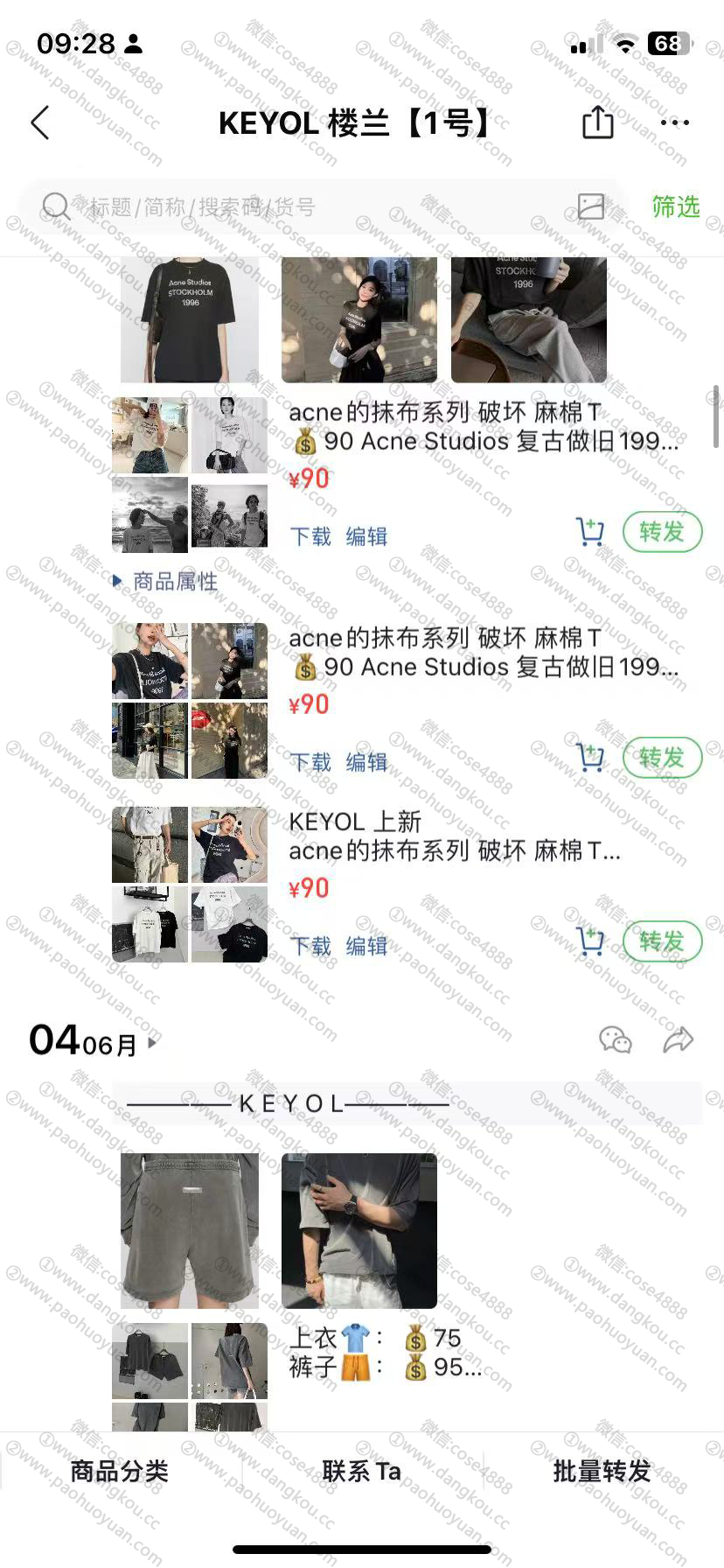Image resolution: width=724 pixels, height=1568 pixels.
Task: Open the black Acne Studios tee photo
Action: coord(189,319)
